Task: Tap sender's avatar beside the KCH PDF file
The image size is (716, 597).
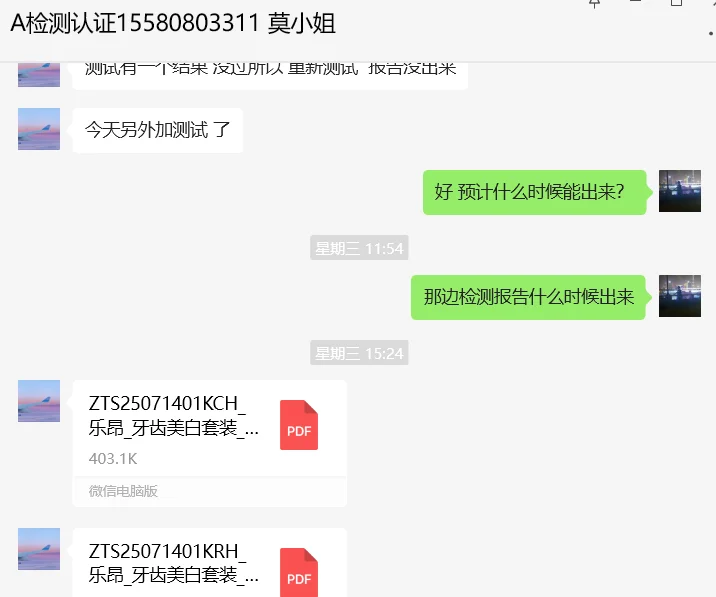Action: (x=39, y=401)
